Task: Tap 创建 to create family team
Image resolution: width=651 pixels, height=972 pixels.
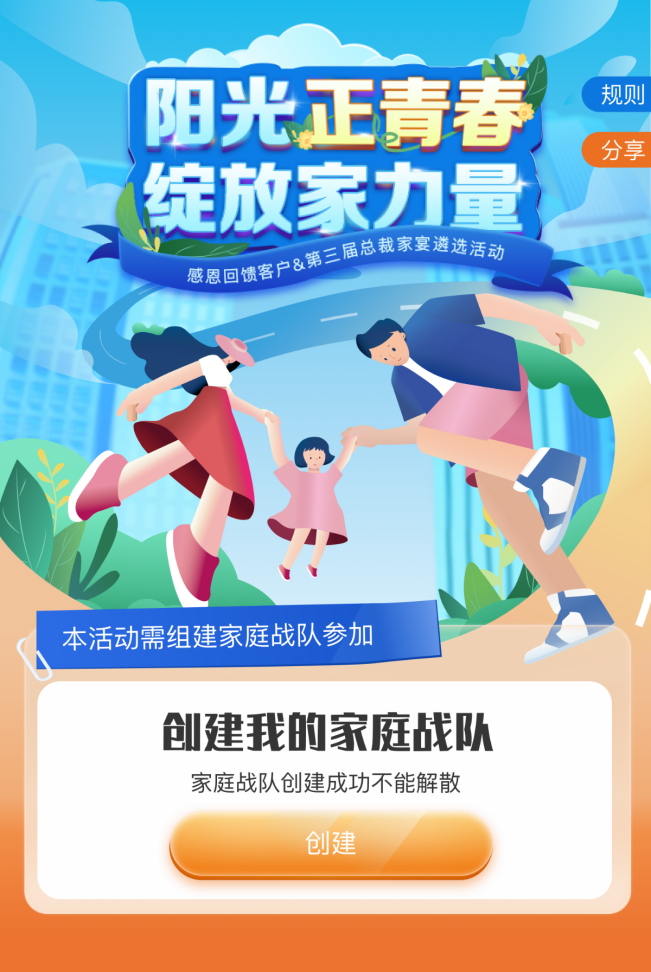Action: (x=331, y=843)
